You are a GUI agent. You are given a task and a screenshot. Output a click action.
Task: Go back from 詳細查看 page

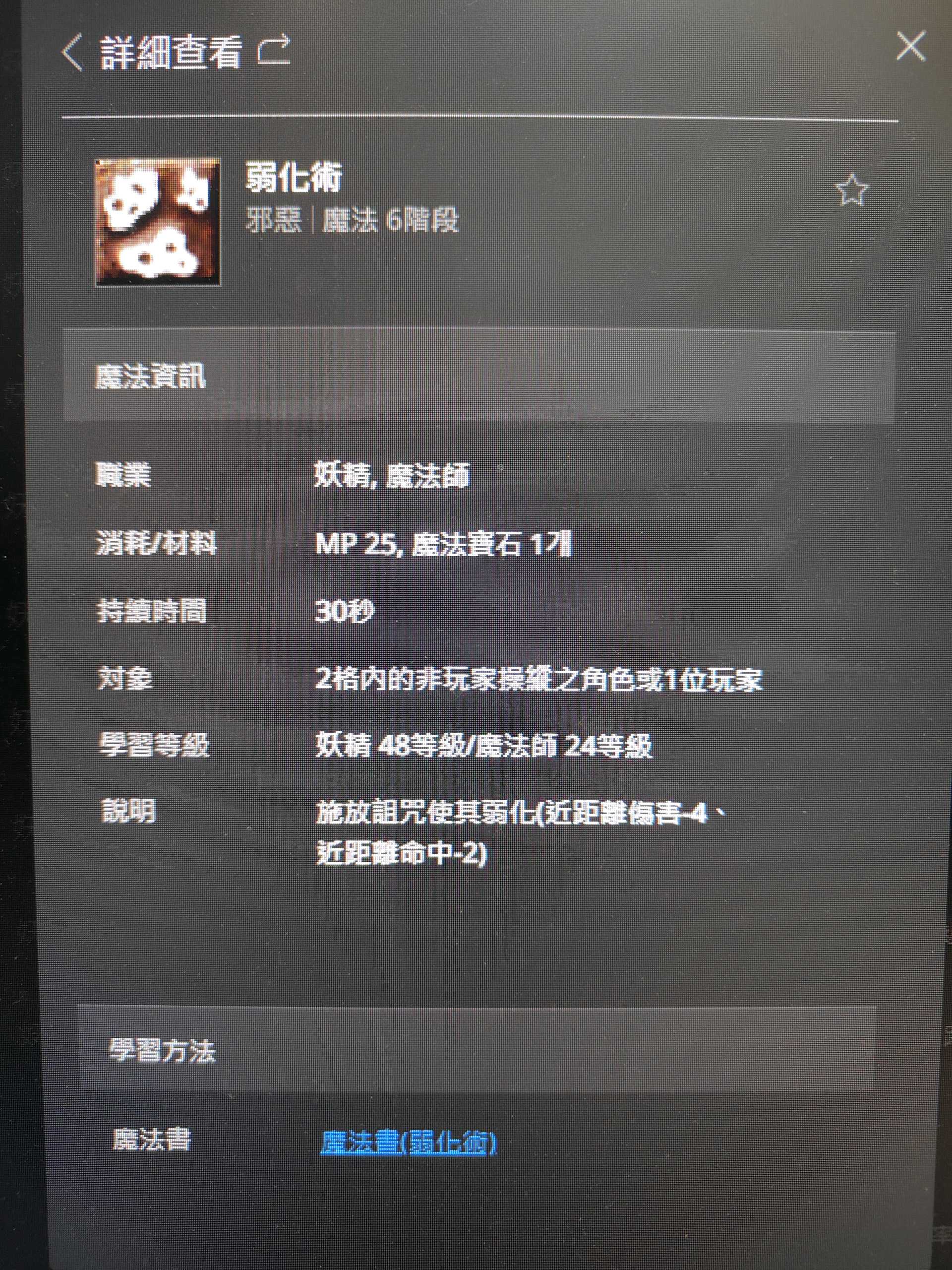72,52
